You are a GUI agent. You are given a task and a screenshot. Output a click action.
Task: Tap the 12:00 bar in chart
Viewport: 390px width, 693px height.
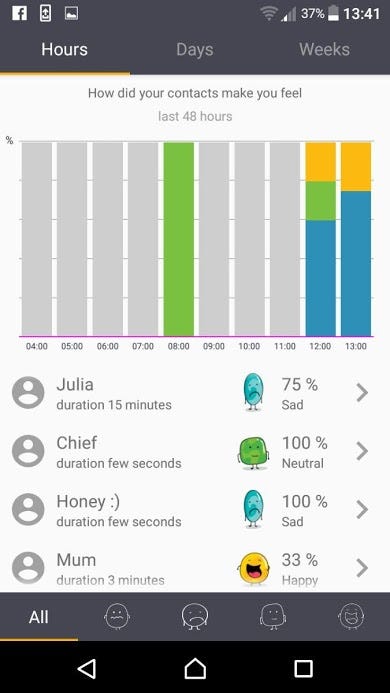coord(321,239)
